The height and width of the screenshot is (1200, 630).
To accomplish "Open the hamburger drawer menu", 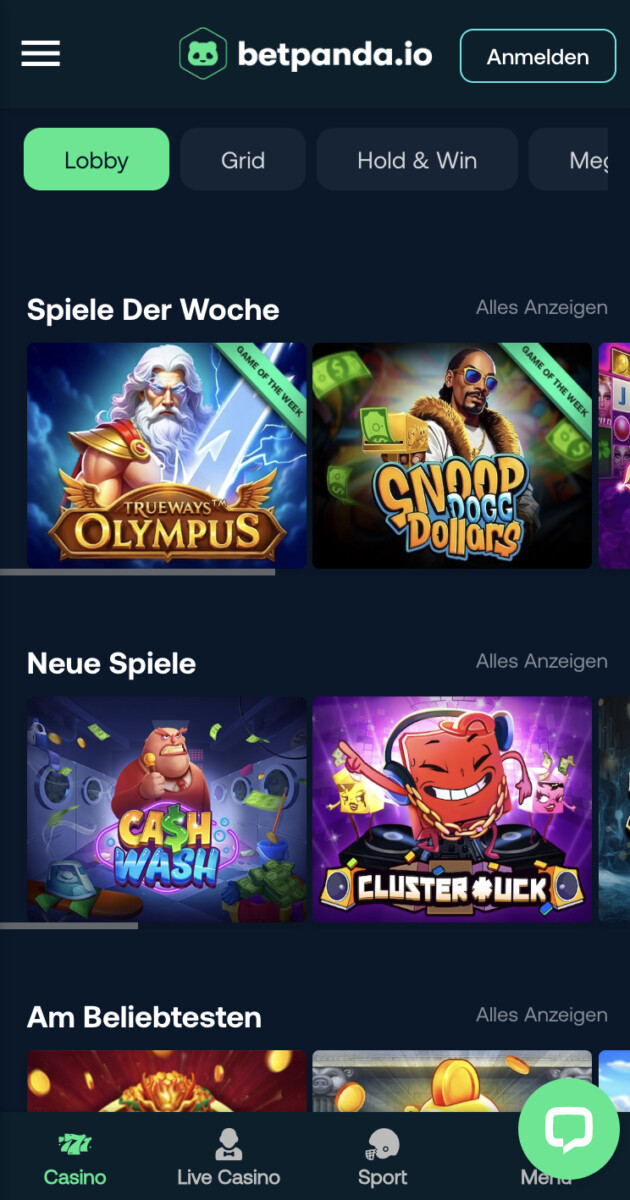I will pos(41,54).
